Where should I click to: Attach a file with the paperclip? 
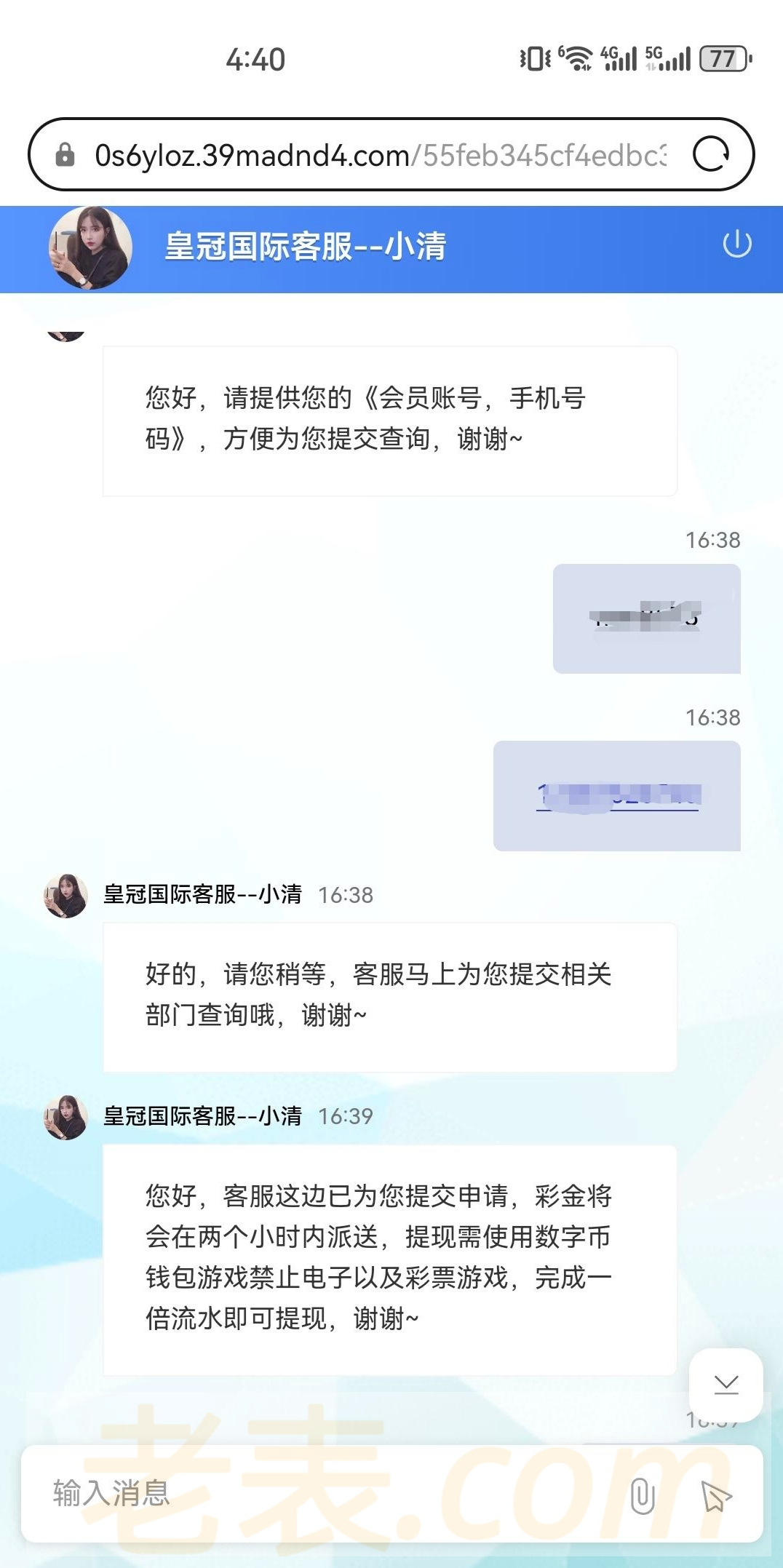click(x=643, y=1496)
